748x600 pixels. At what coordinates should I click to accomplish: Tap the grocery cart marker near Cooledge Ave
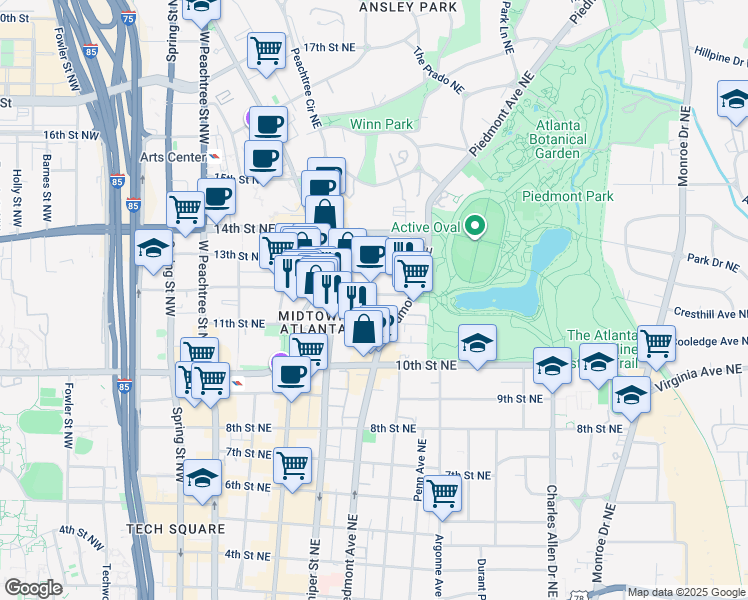click(656, 343)
